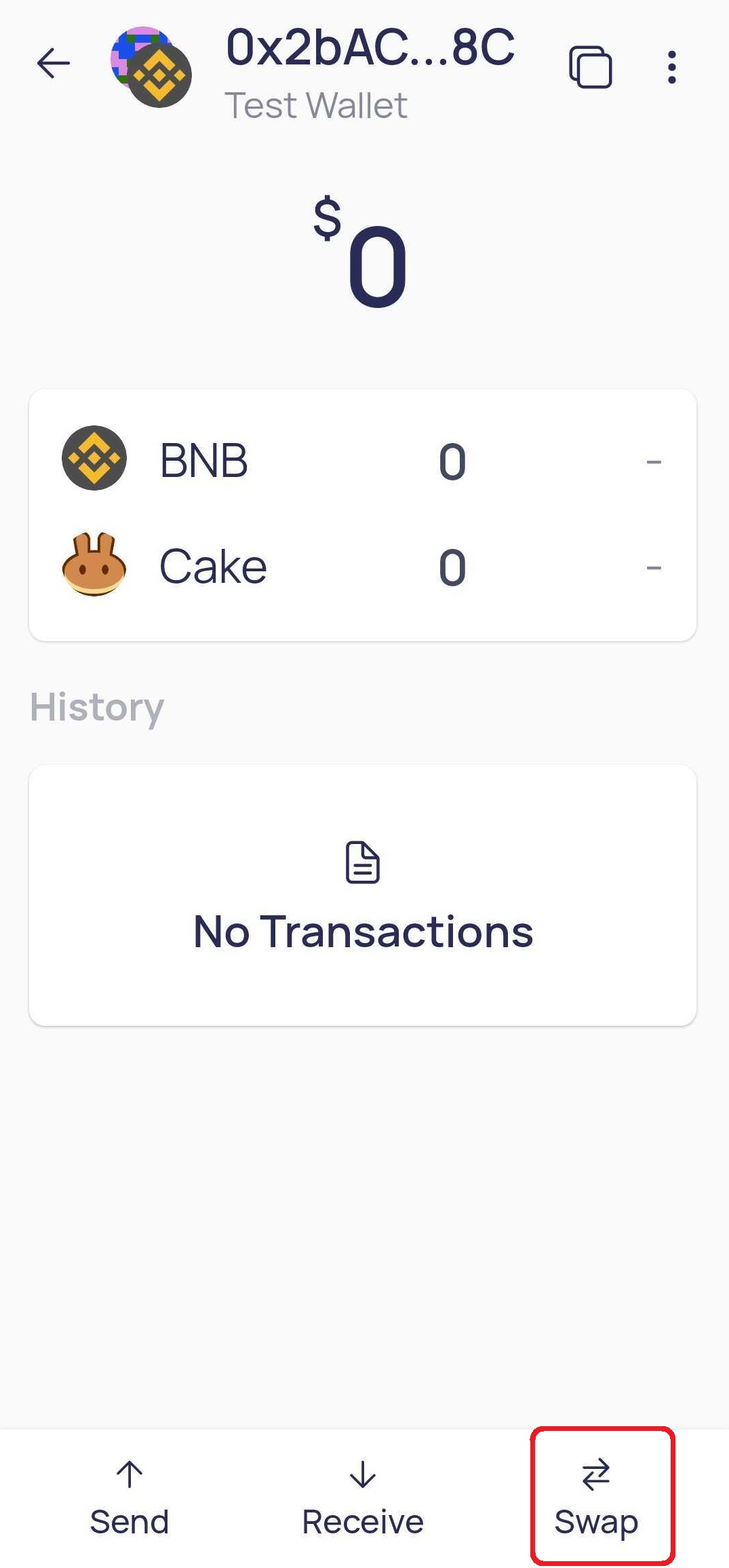
Task: Tap the PancakeSwap bunny icon
Action: (95, 564)
